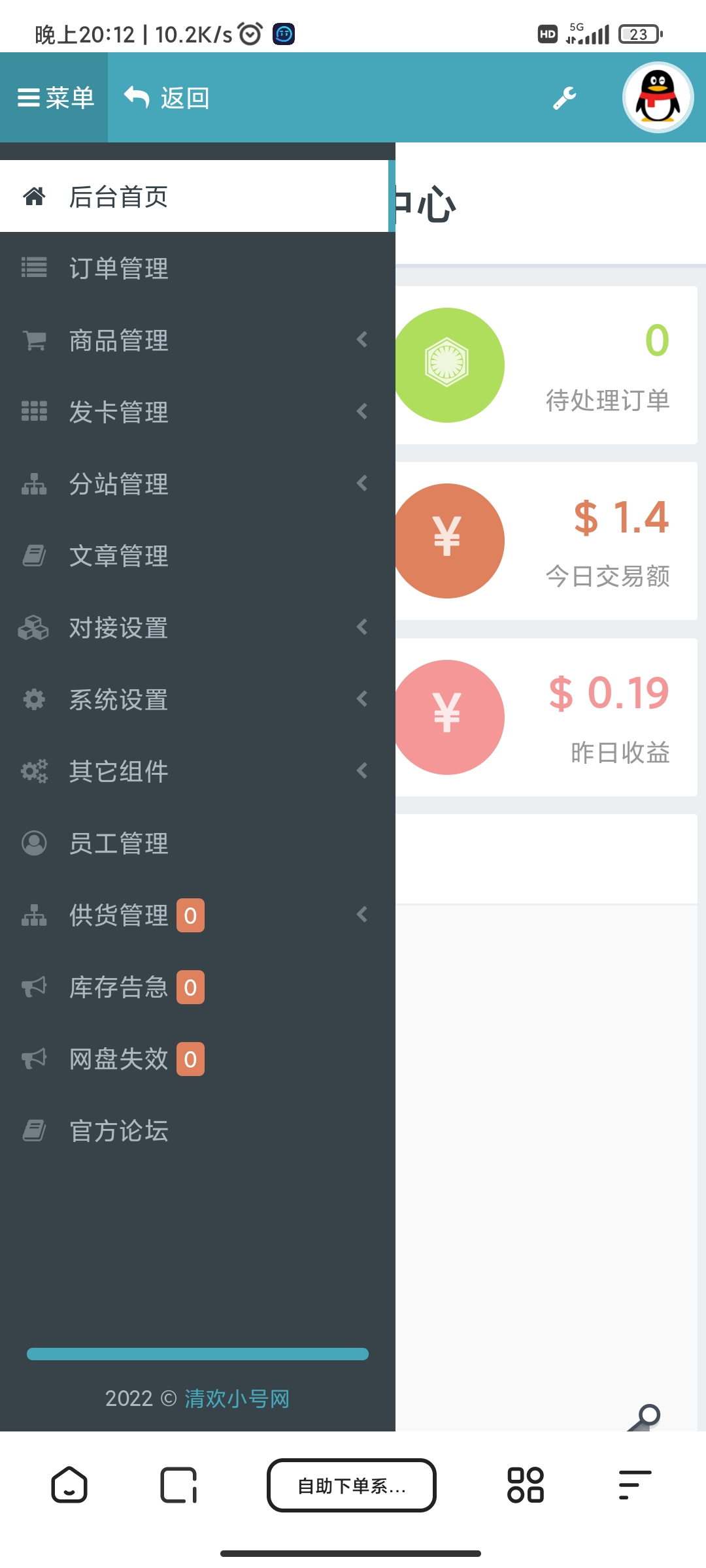Screen dimensions: 706x1568
Task: Expand the 分站管理 submenu
Action: pos(363,483)
